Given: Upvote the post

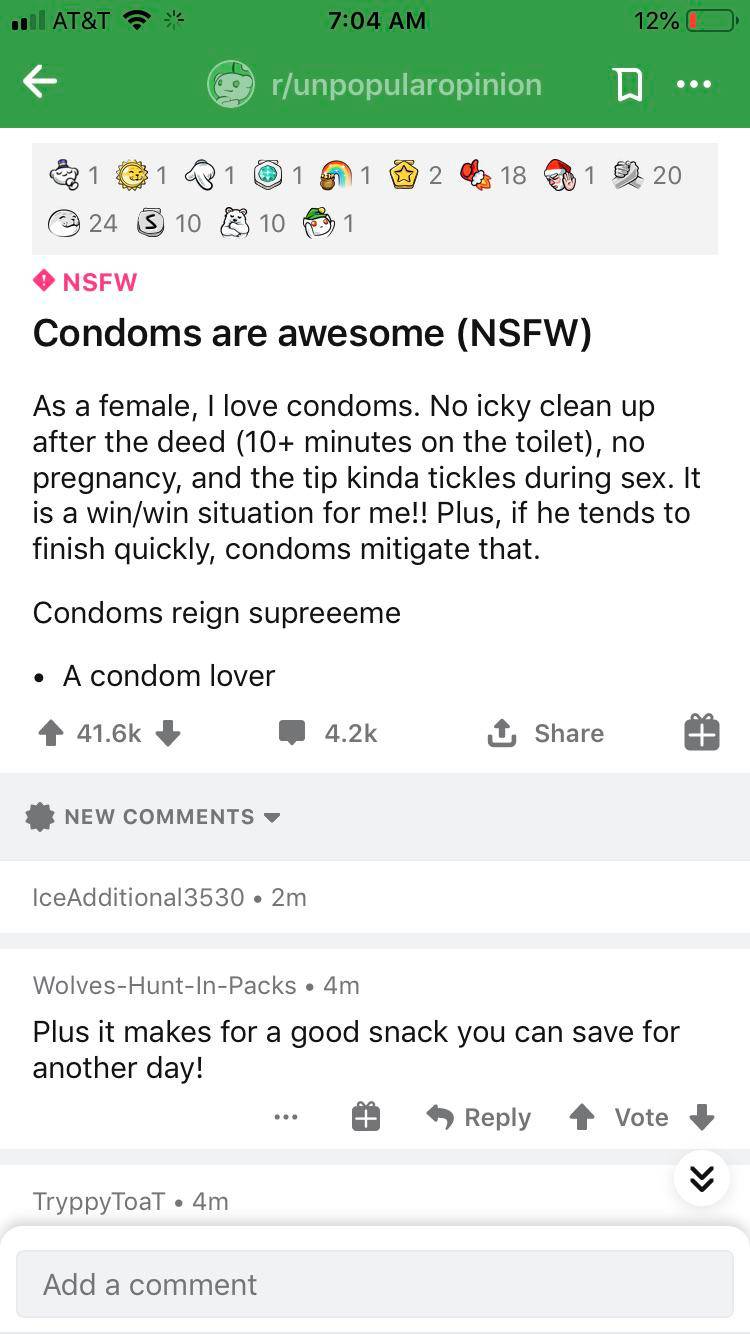Looking at the screenshot, I should [x=44, y=733].
